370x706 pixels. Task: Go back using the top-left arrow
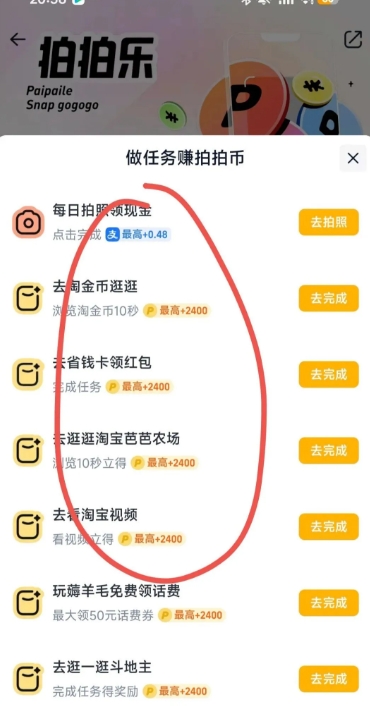[x=18, y=40]
